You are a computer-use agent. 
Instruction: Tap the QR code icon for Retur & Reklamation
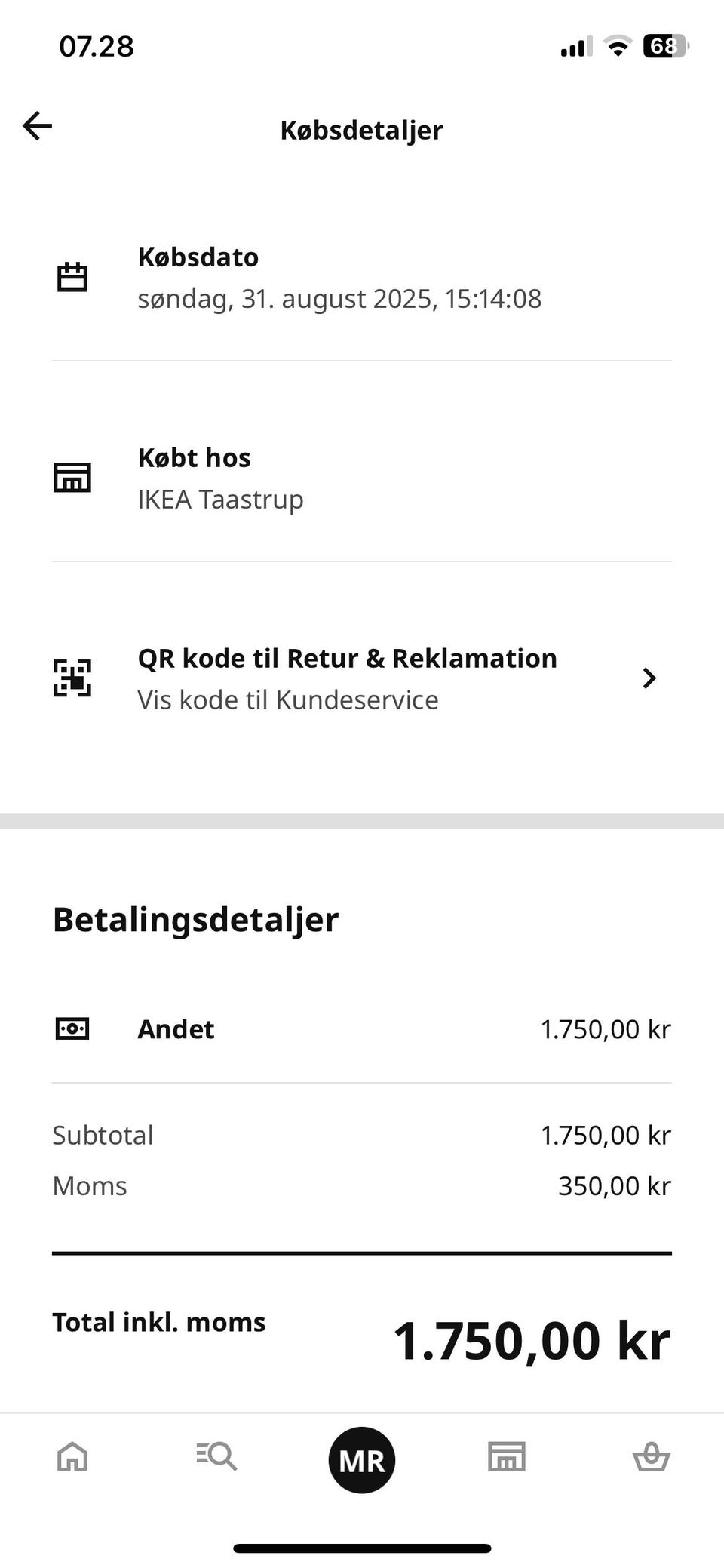[72, 678]
